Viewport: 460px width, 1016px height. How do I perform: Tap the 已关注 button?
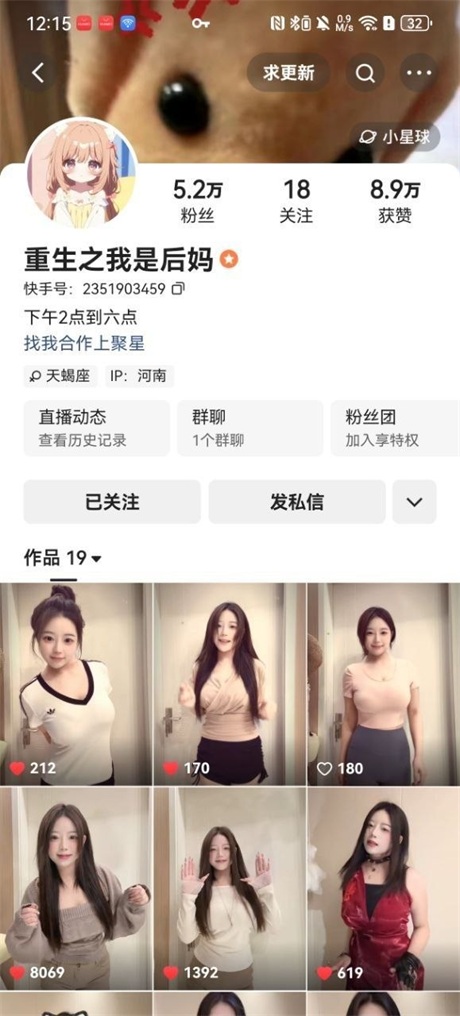[112, 502]
